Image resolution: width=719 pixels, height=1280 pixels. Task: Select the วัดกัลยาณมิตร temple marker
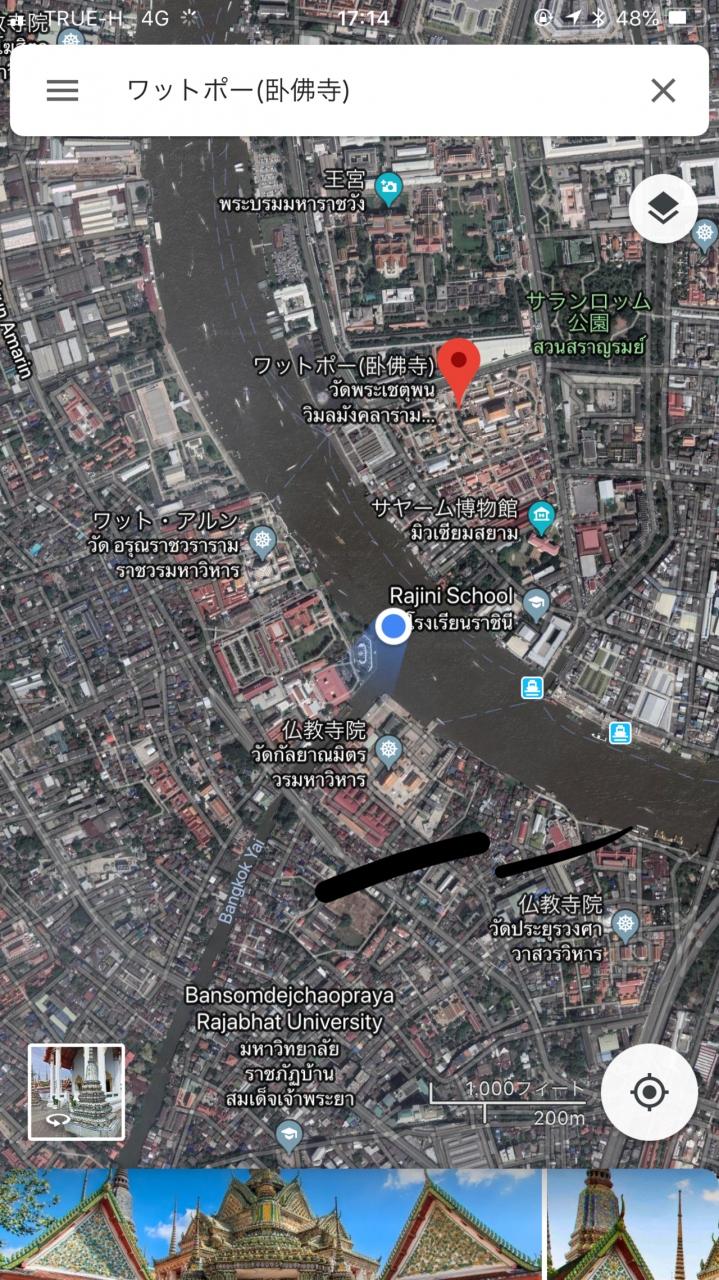[x=388, y=750]
